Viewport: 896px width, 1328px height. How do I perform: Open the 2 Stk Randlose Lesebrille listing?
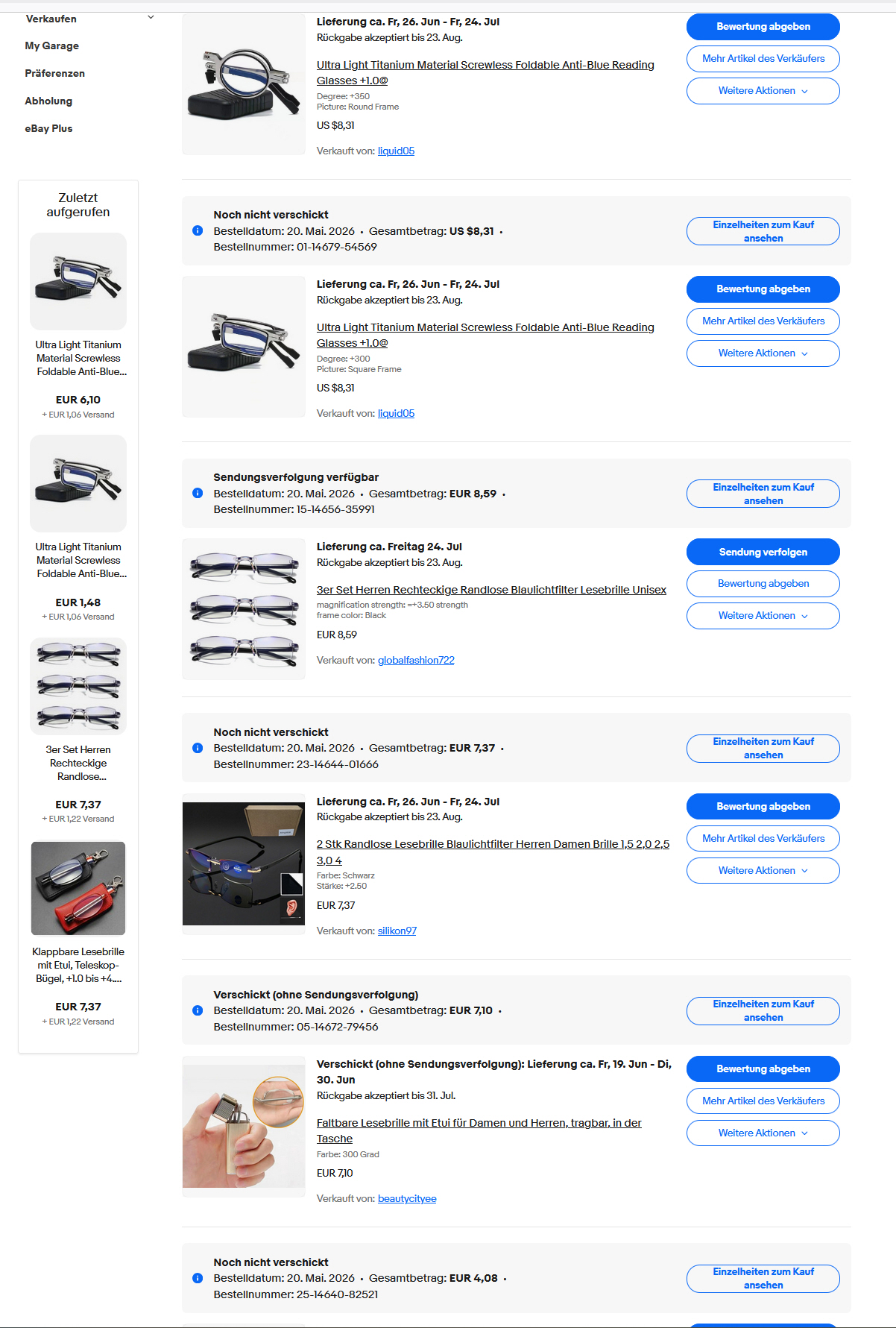click(493, 852)
